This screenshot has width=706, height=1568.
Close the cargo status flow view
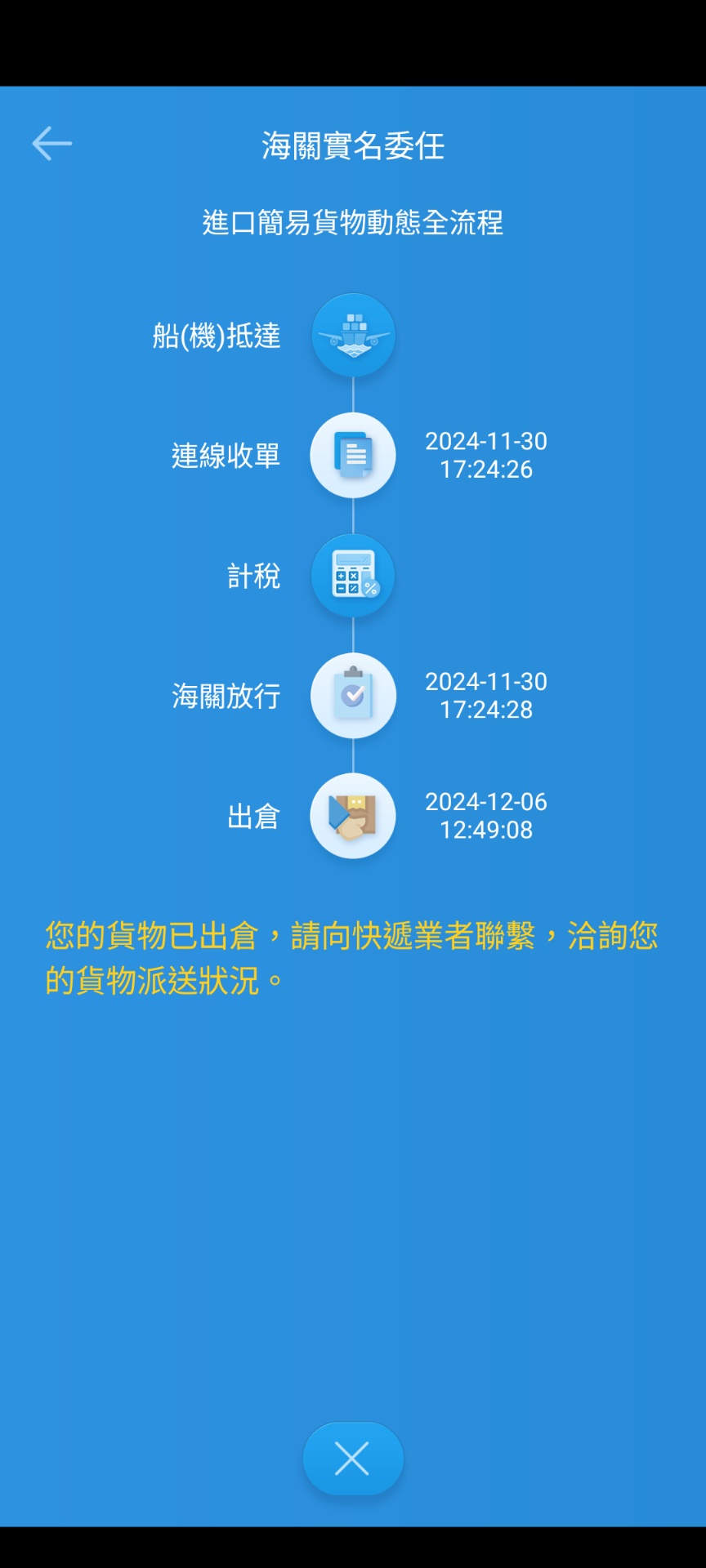[x=353, y=1459]
